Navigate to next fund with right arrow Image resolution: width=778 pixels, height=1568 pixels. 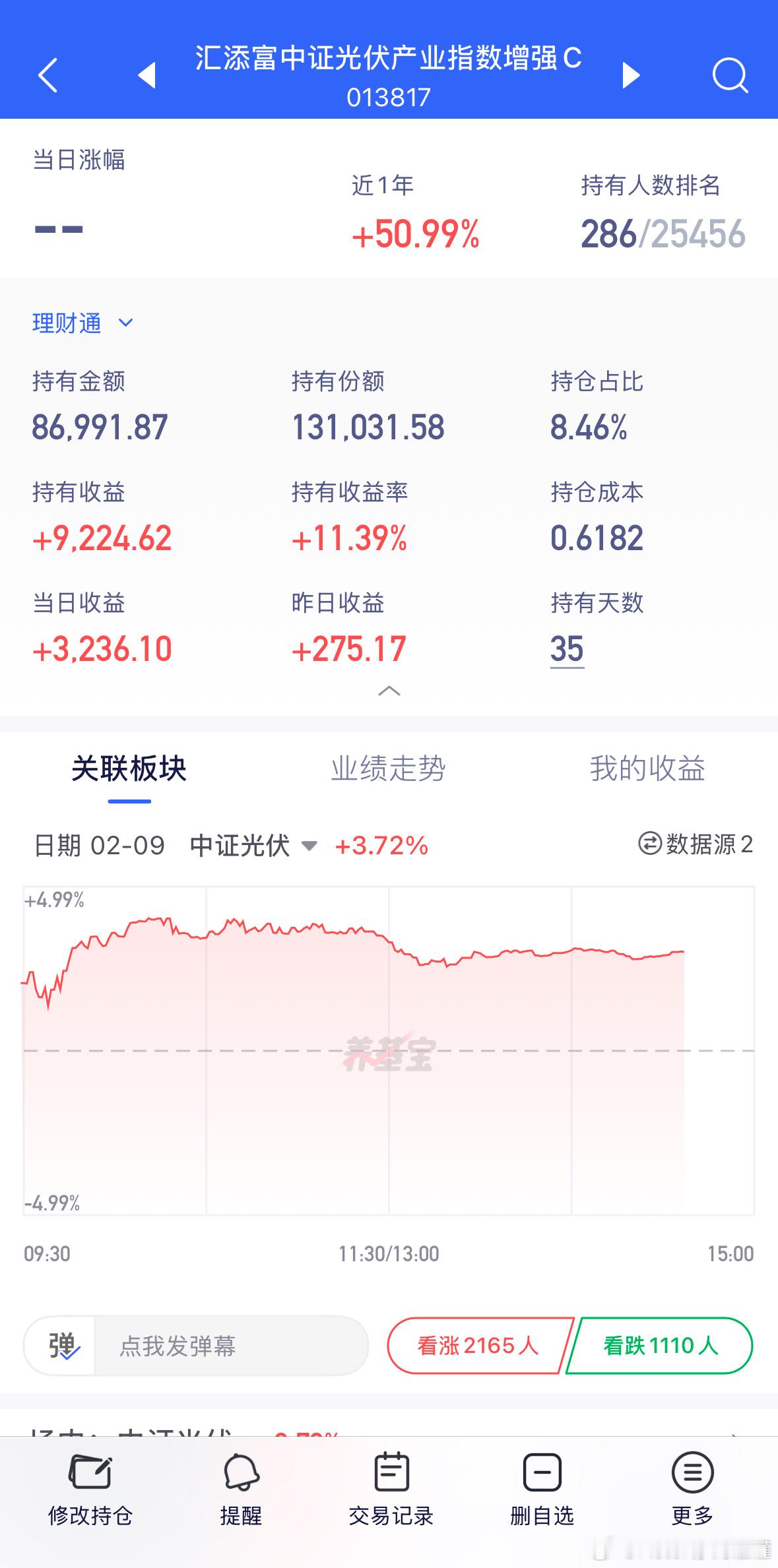click(630, 75)
